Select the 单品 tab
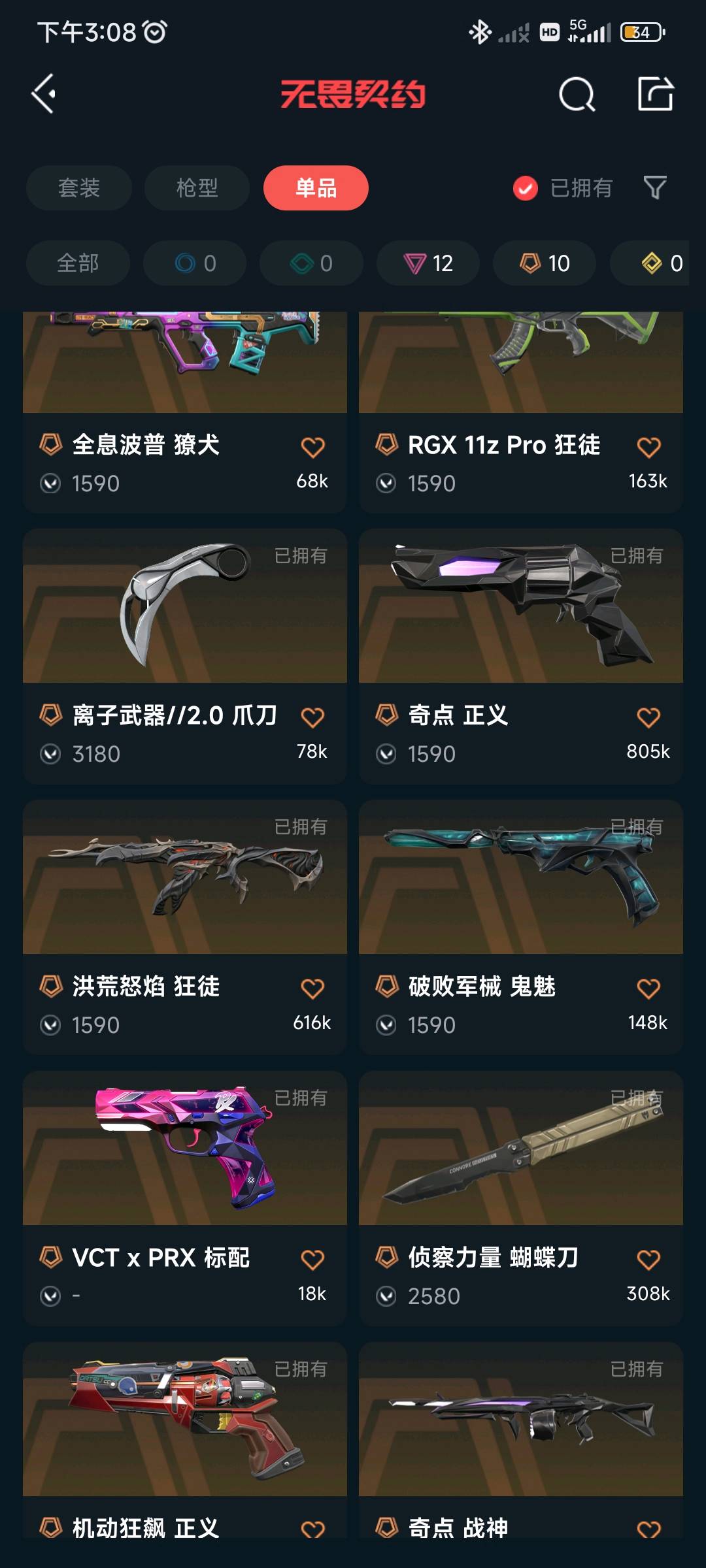 point(316,188)
